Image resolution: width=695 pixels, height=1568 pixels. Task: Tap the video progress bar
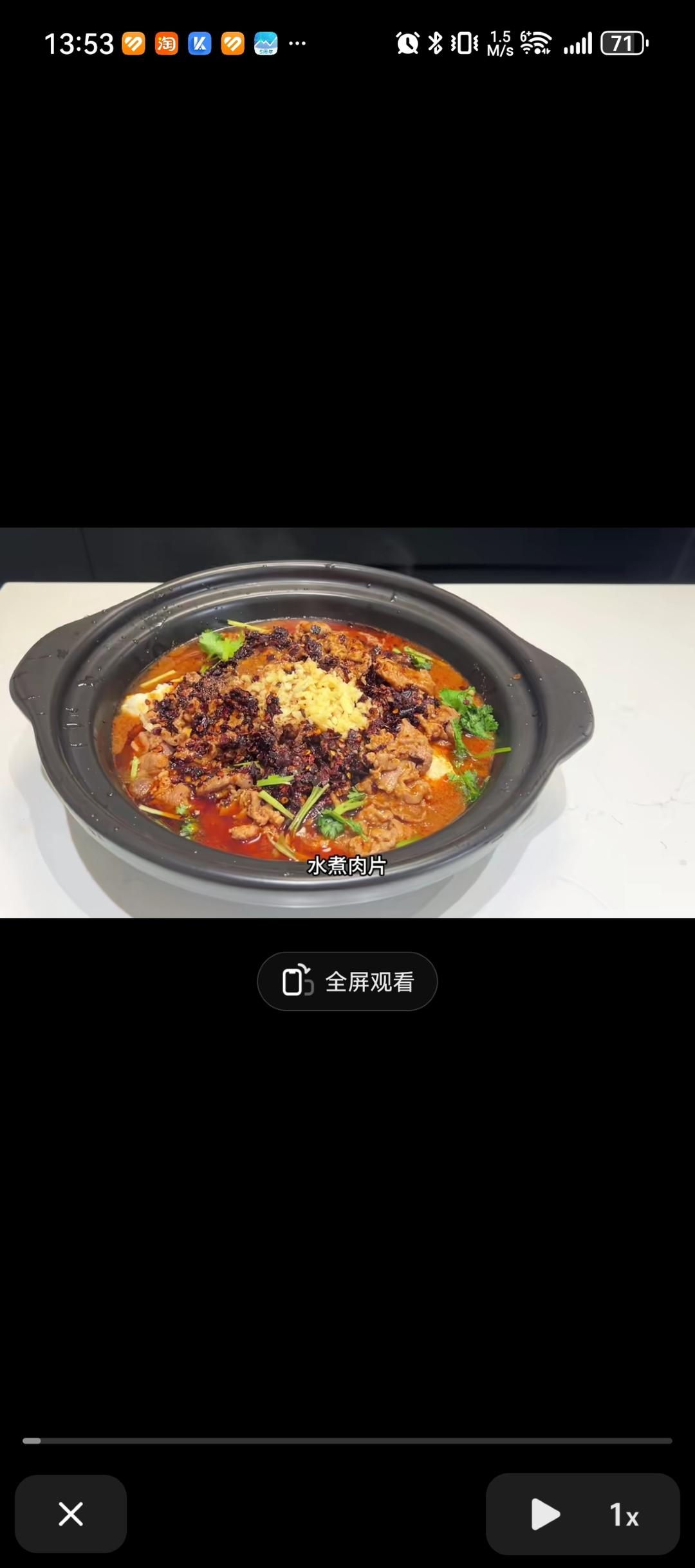coord(347,1441)
